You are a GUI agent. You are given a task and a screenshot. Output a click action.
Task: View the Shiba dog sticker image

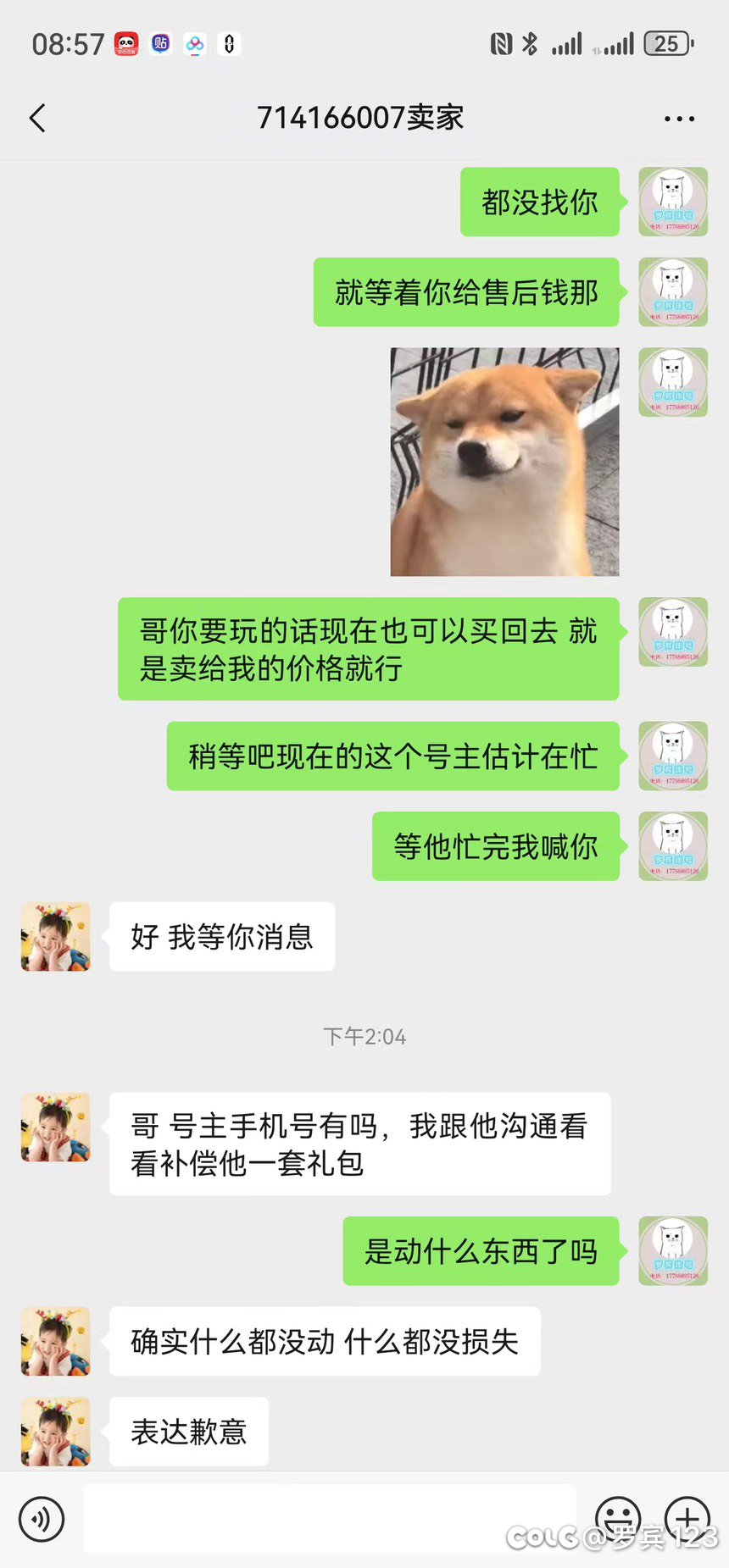point(504,462)
